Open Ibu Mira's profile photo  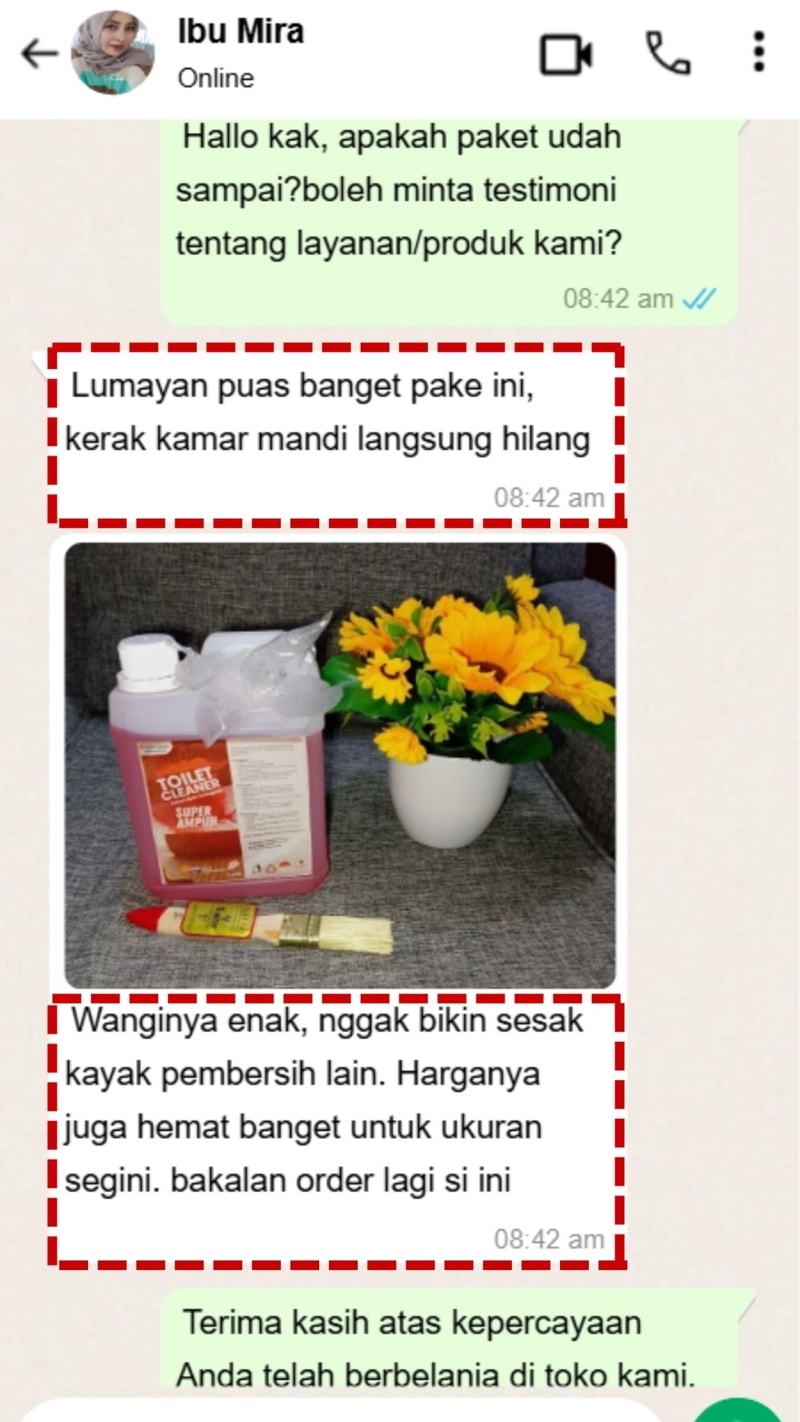112,54
